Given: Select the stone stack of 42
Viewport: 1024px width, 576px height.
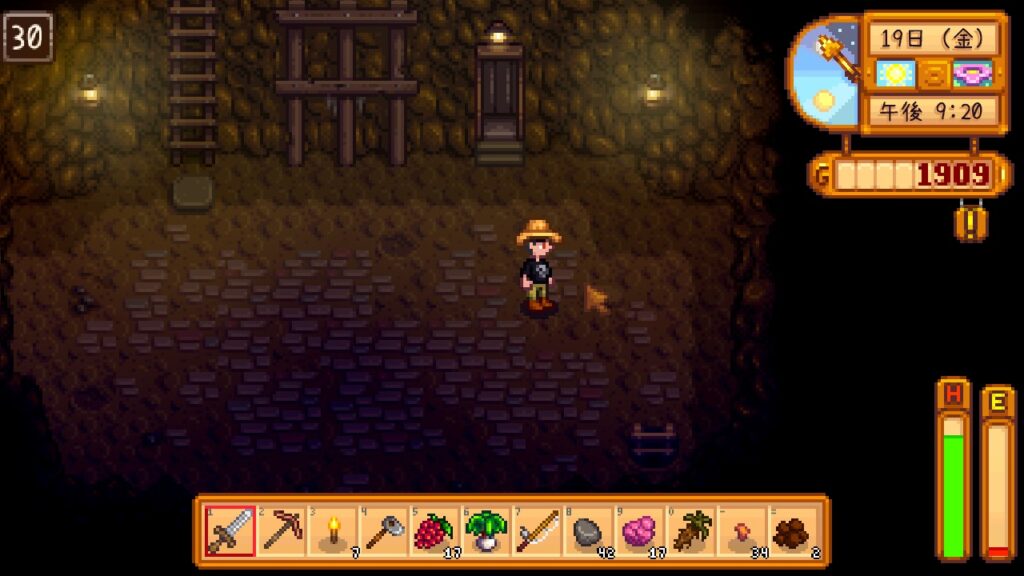Looking at the screenshot, I should tap(589, 531).
